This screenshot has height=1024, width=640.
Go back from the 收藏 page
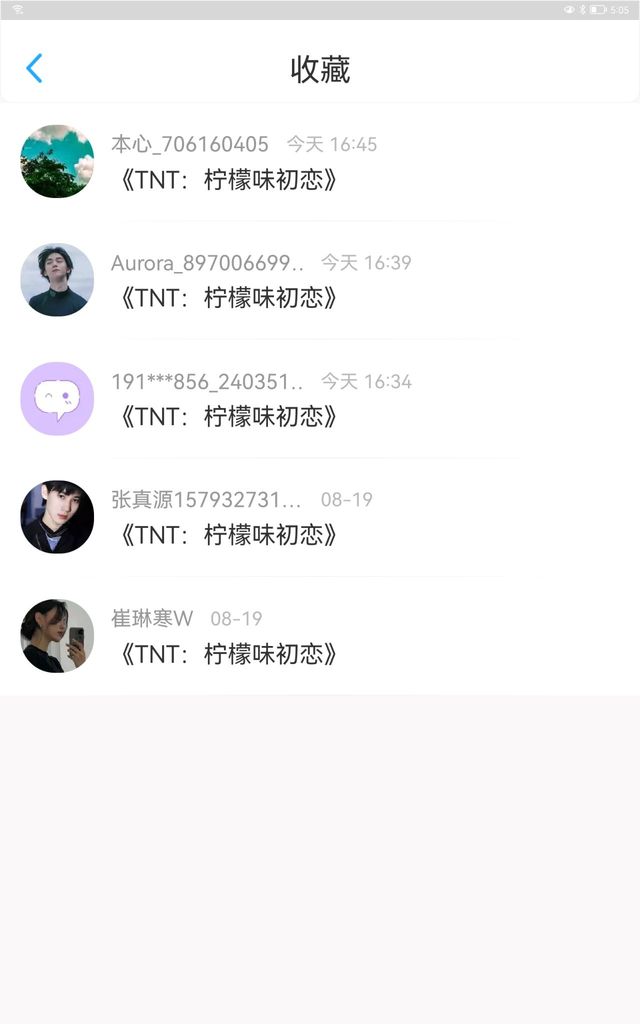[34, 68]
